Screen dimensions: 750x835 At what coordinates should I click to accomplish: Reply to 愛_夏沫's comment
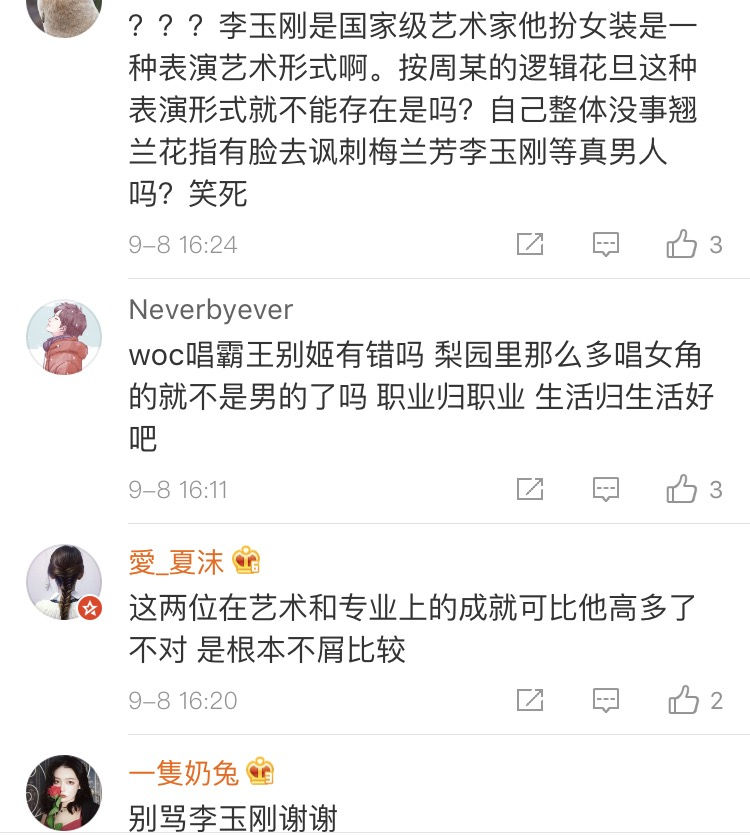(606, 700)
